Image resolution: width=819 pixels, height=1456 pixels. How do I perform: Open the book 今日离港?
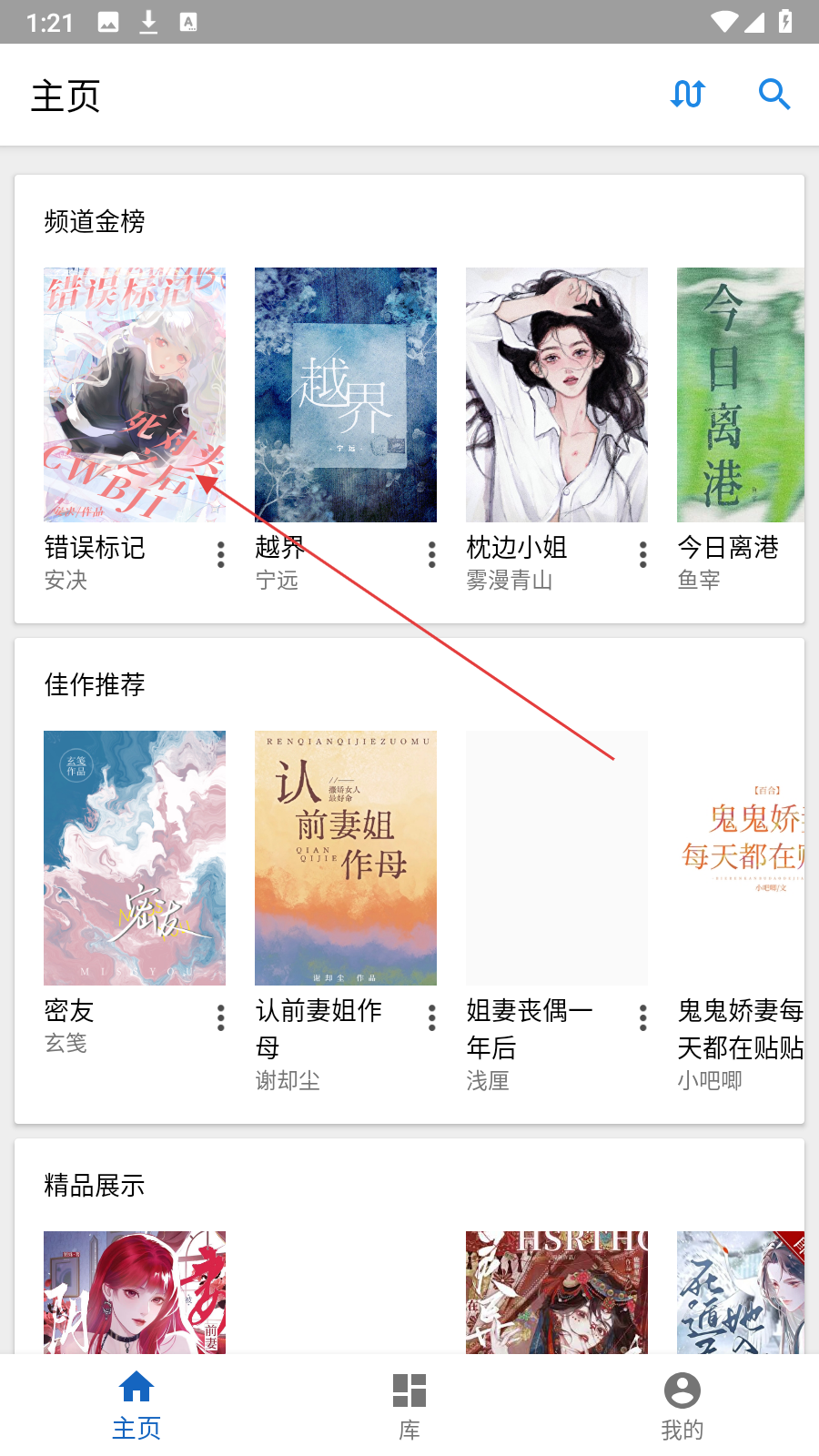pos(739,395)
